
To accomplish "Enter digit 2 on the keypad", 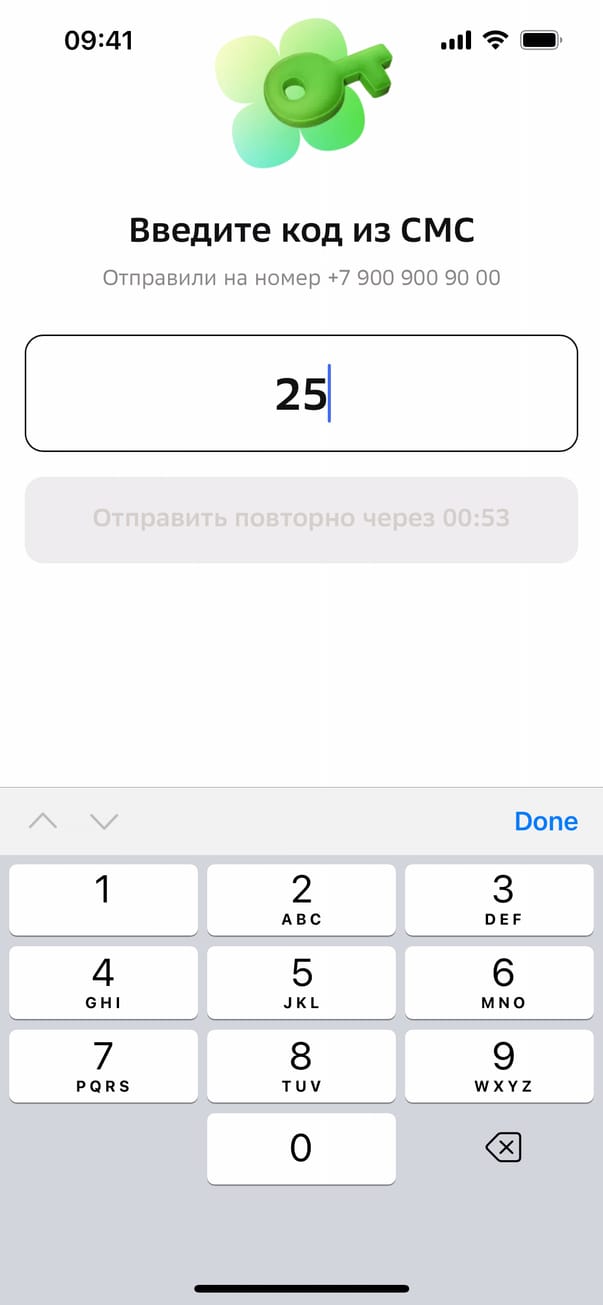I will coord(301,899).
